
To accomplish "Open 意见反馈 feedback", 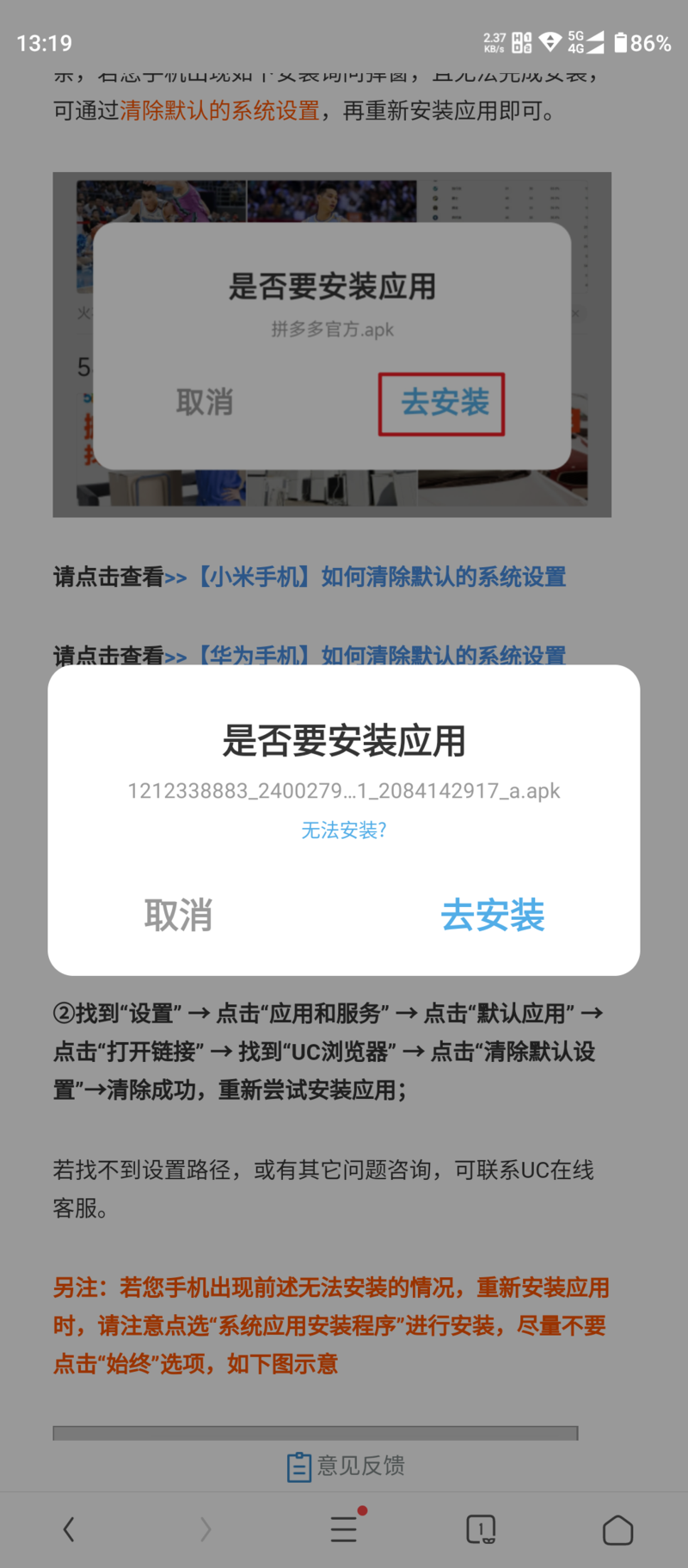I will click(345, 1466).
